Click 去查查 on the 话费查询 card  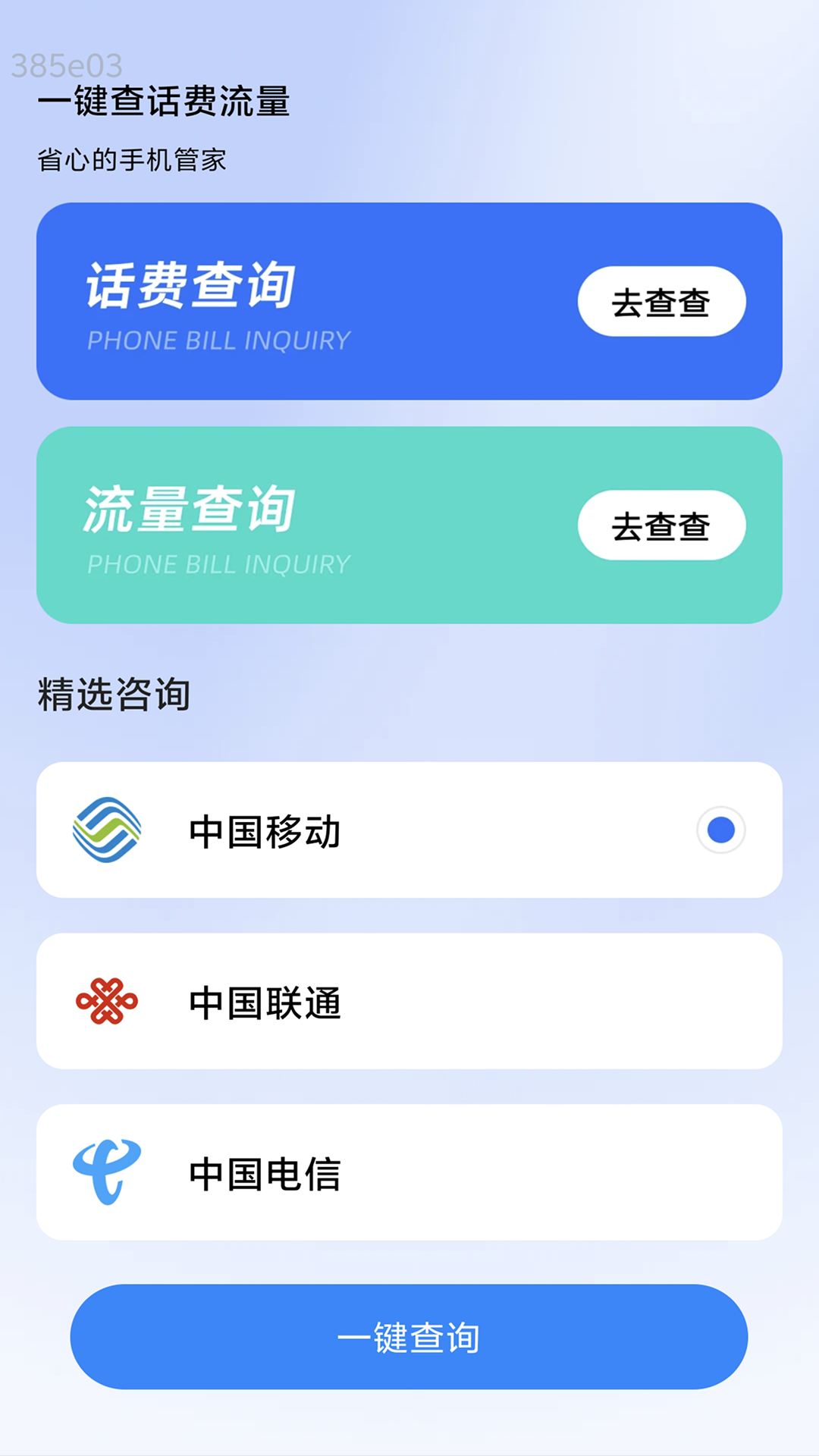(661, 301)
